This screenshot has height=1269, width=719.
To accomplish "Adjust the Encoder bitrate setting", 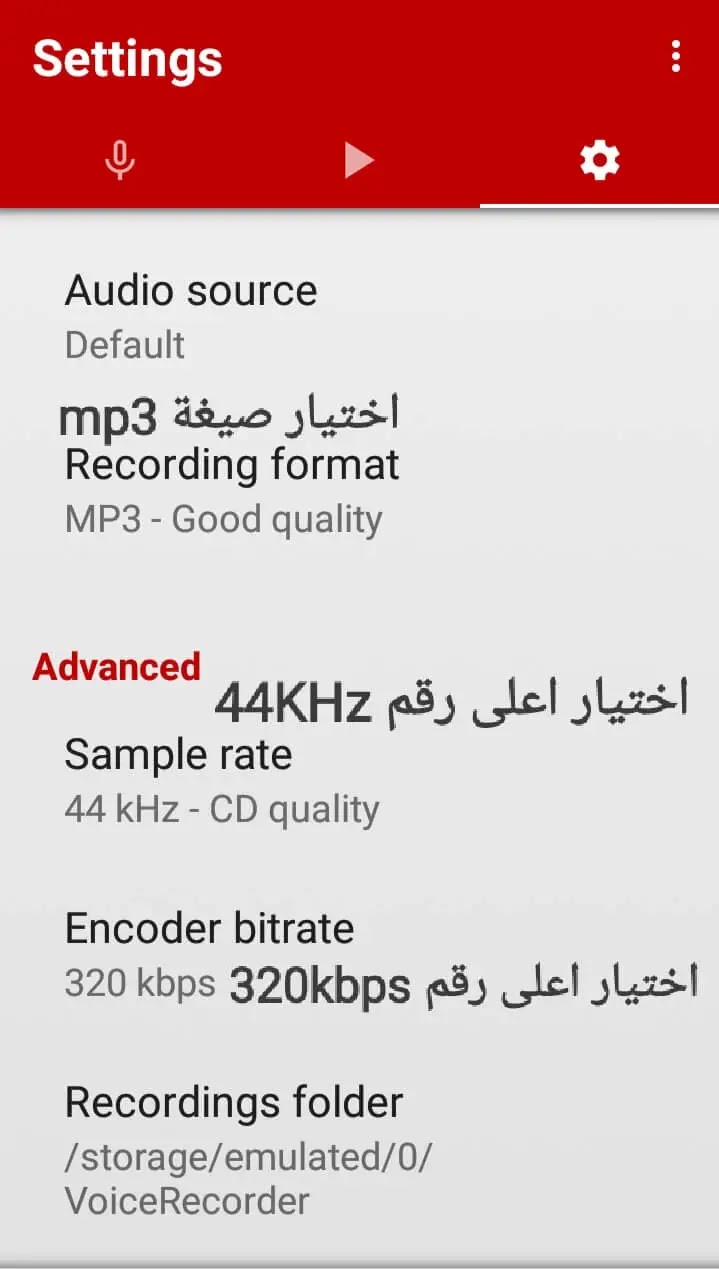I will pyautogui.click(x=359, y=955).
